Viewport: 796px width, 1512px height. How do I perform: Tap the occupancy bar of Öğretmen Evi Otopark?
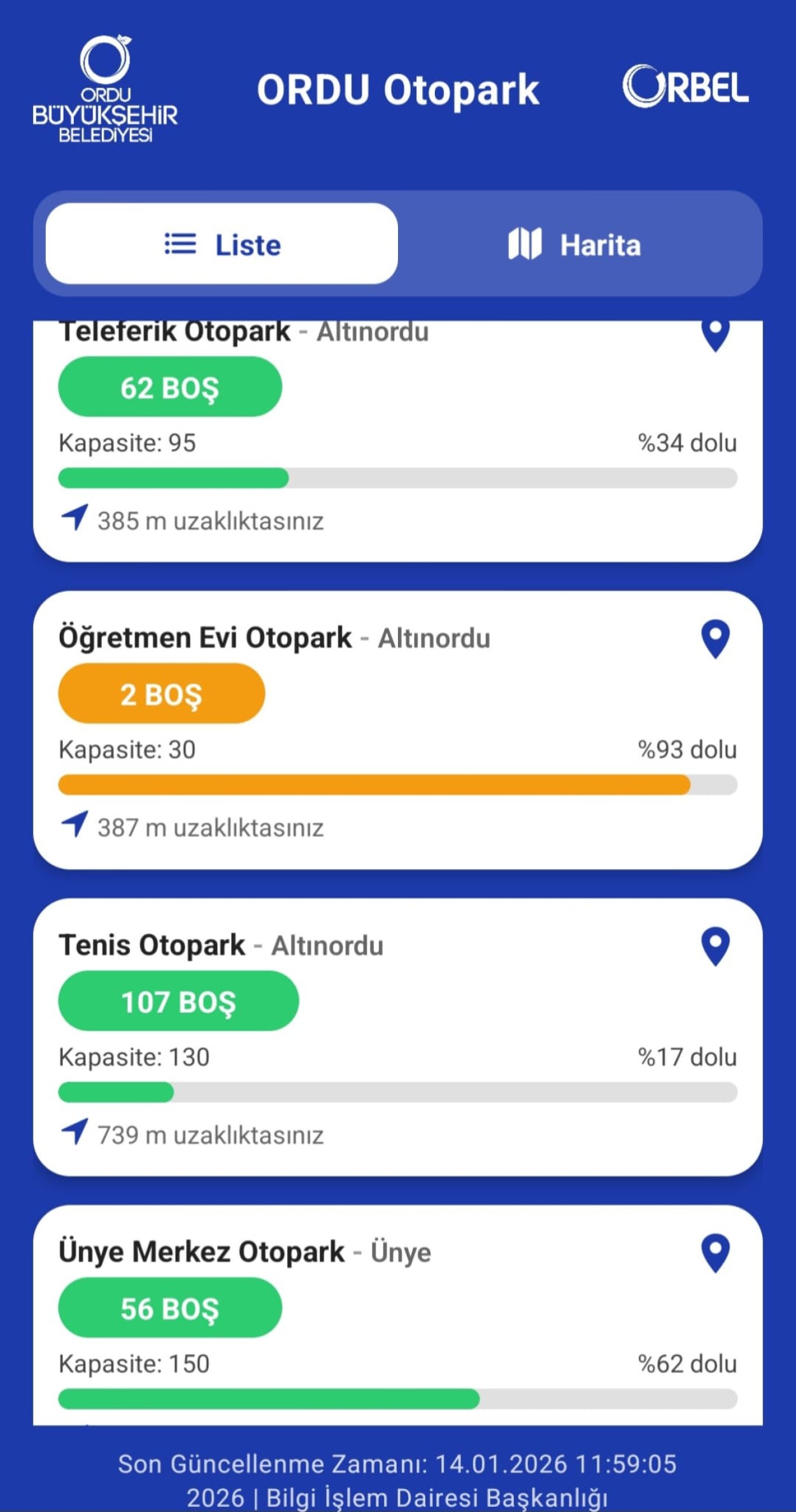(x=397, y=785)
